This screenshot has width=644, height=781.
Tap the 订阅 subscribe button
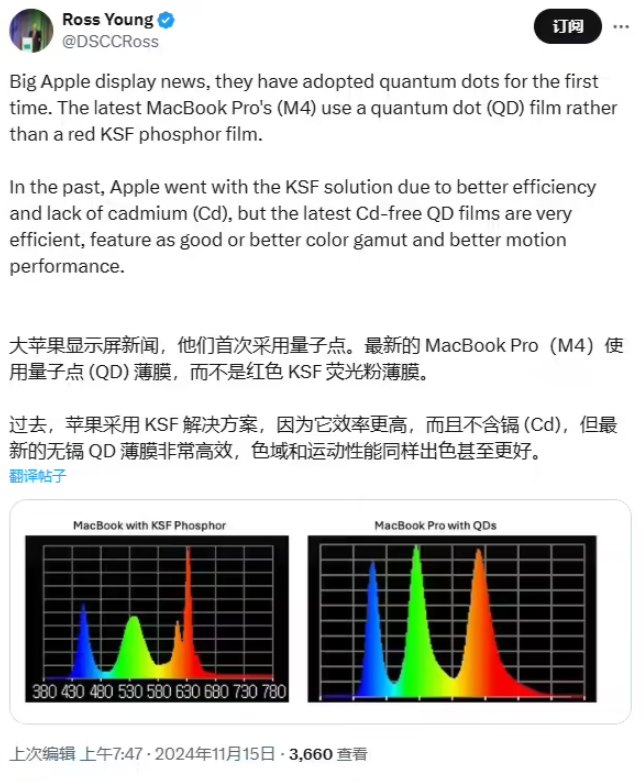568,26
